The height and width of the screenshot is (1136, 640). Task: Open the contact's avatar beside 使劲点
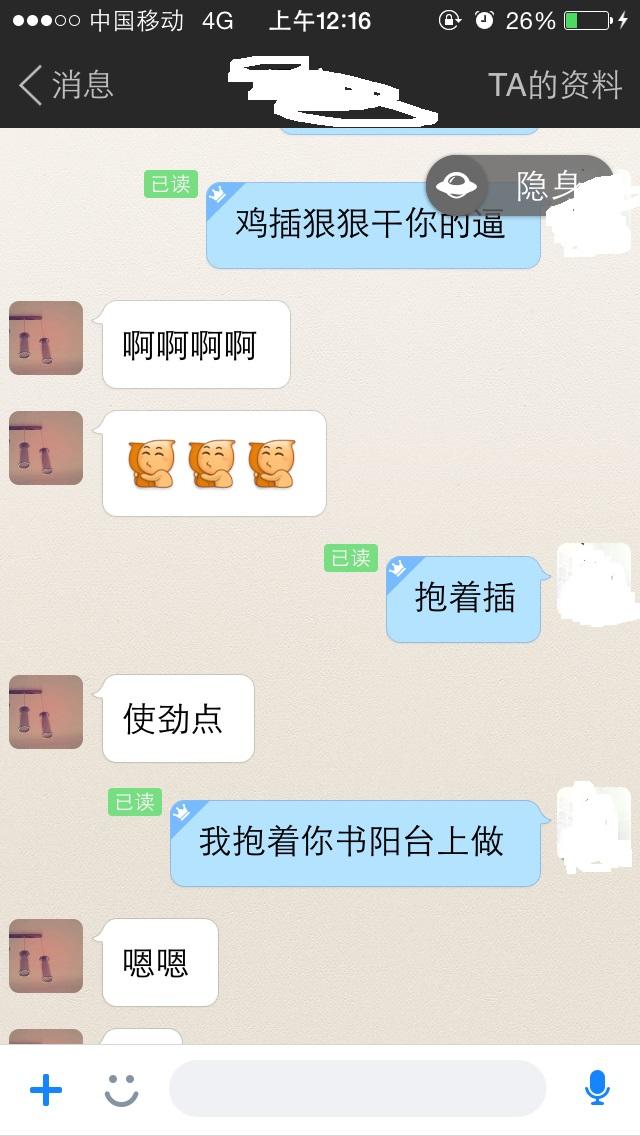pyautogui.click(x=46, y=712)
